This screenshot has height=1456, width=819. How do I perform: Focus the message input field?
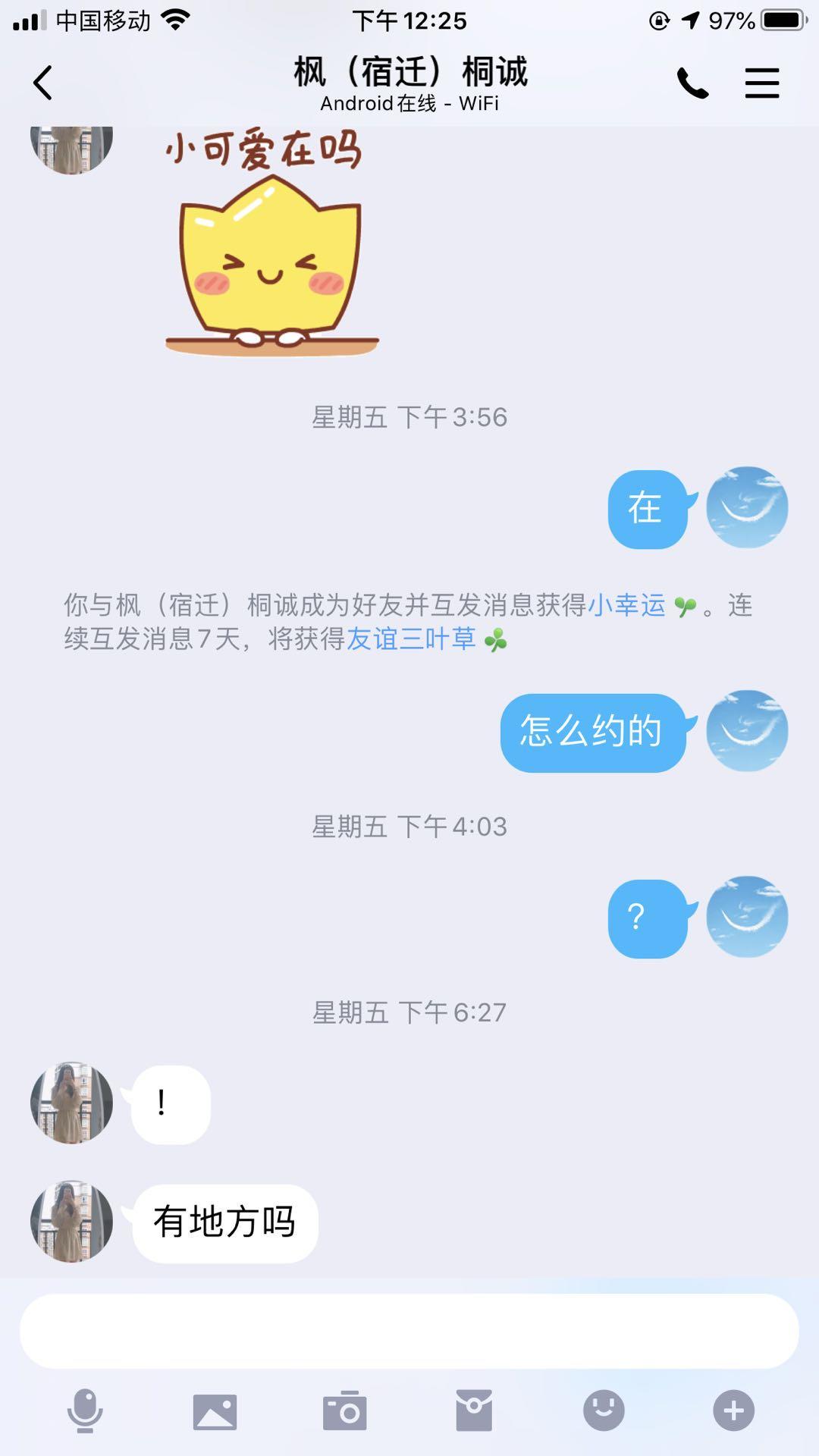click(409, 1331)
